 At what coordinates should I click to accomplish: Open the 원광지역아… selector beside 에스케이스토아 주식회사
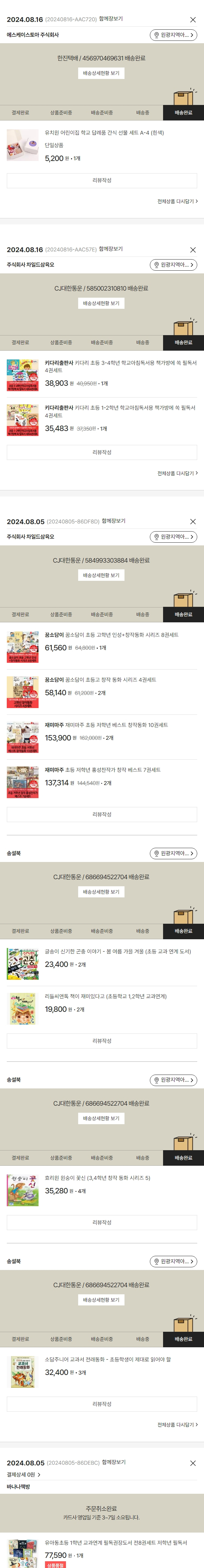point(174,35)
